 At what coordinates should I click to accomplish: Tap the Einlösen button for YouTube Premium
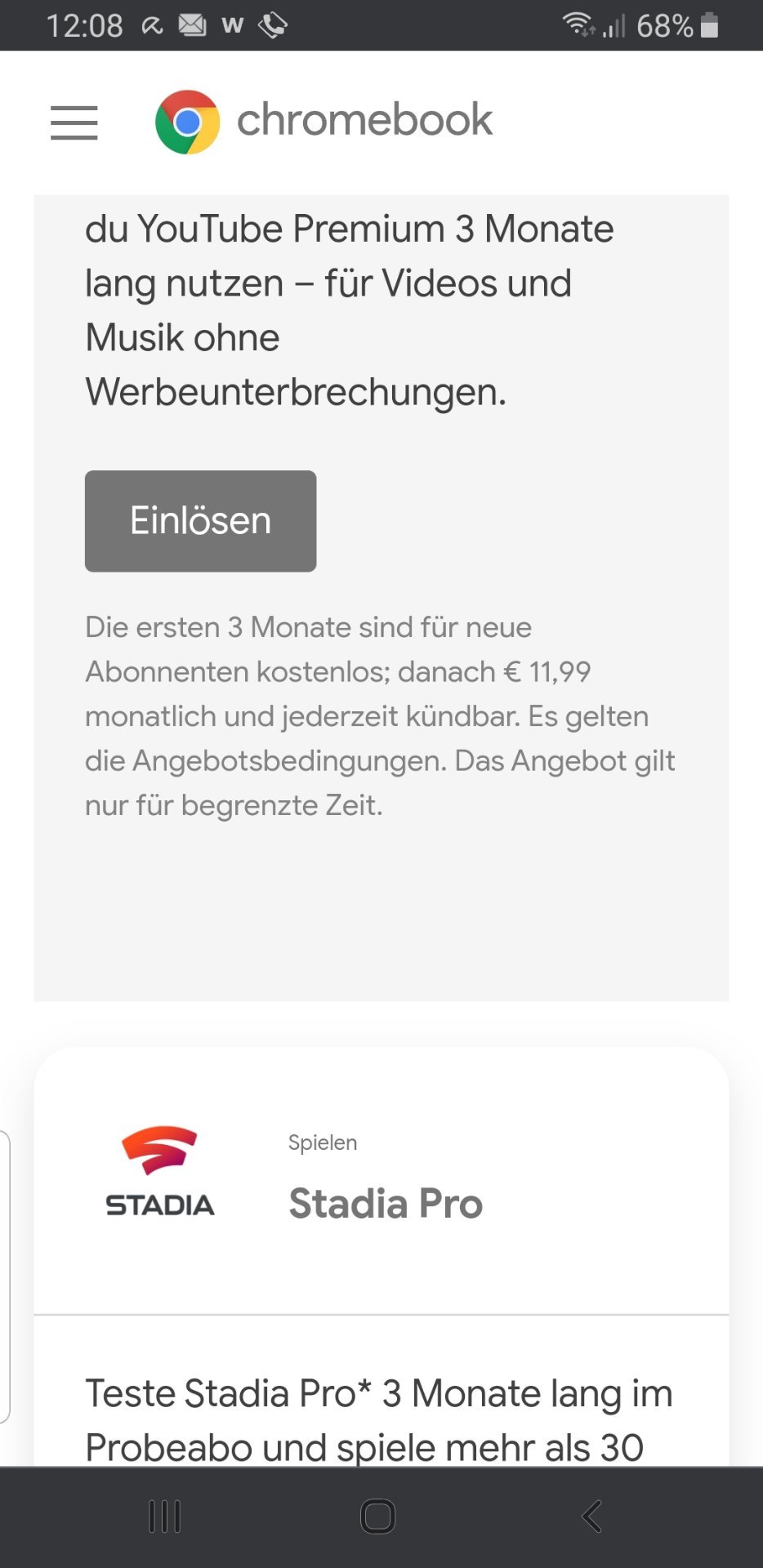(200, 521)
